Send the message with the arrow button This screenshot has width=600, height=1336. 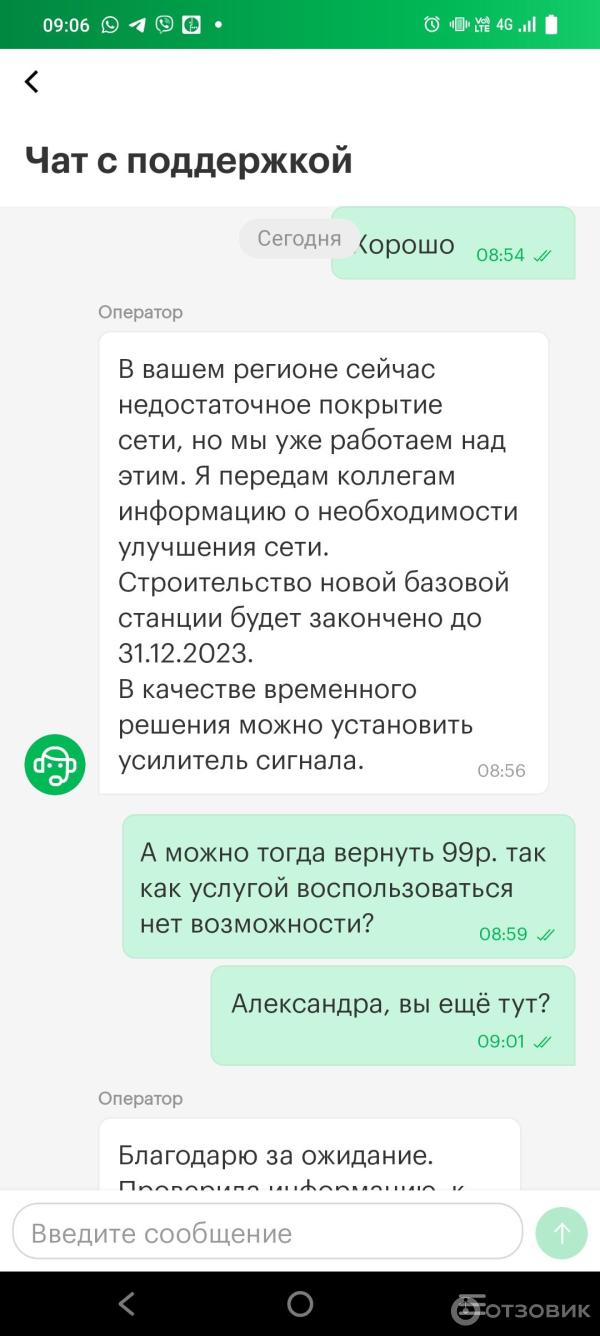pos(561,1233)
